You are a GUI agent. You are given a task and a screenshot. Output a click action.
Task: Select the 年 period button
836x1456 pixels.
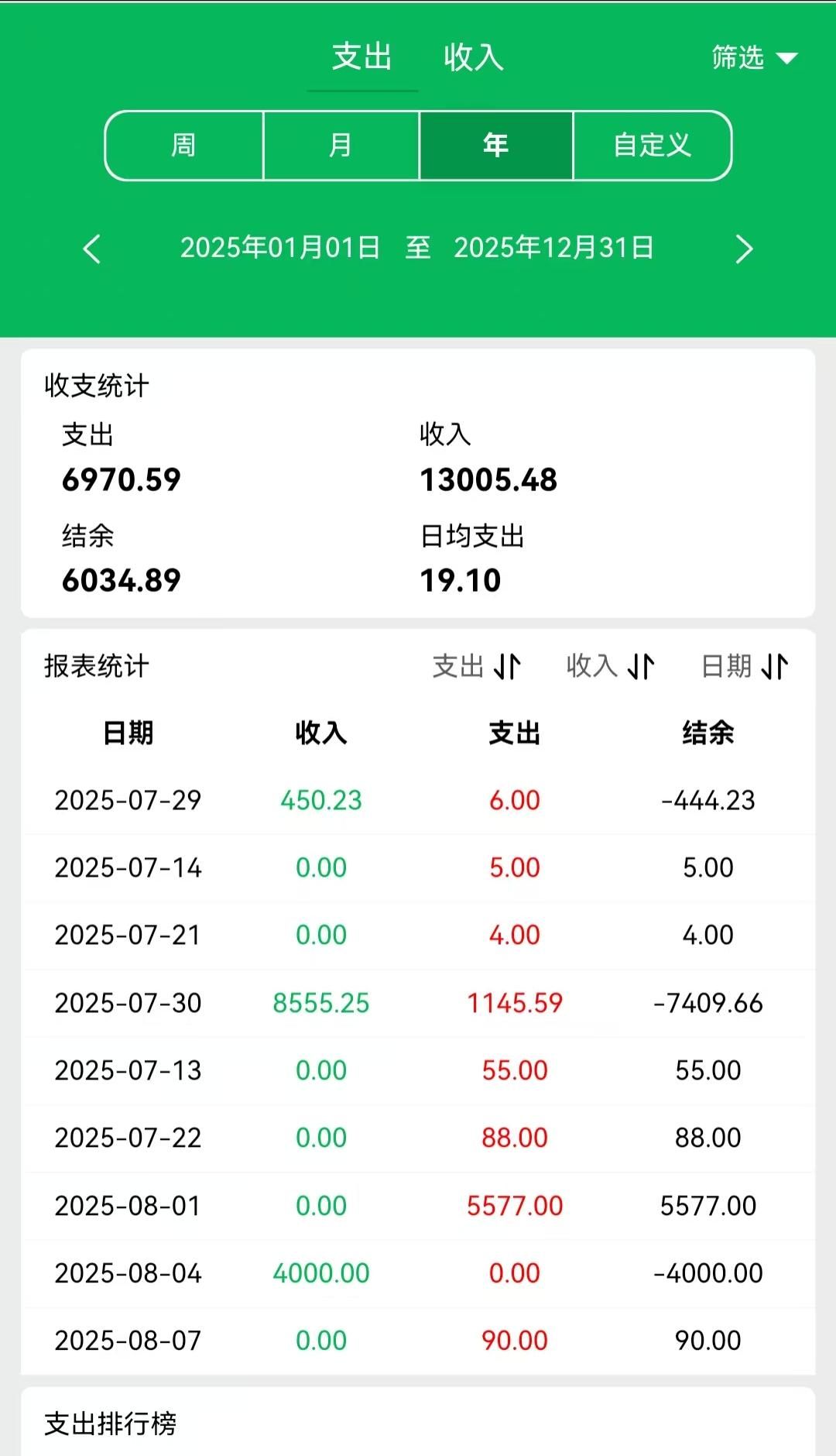click(495, 145)
